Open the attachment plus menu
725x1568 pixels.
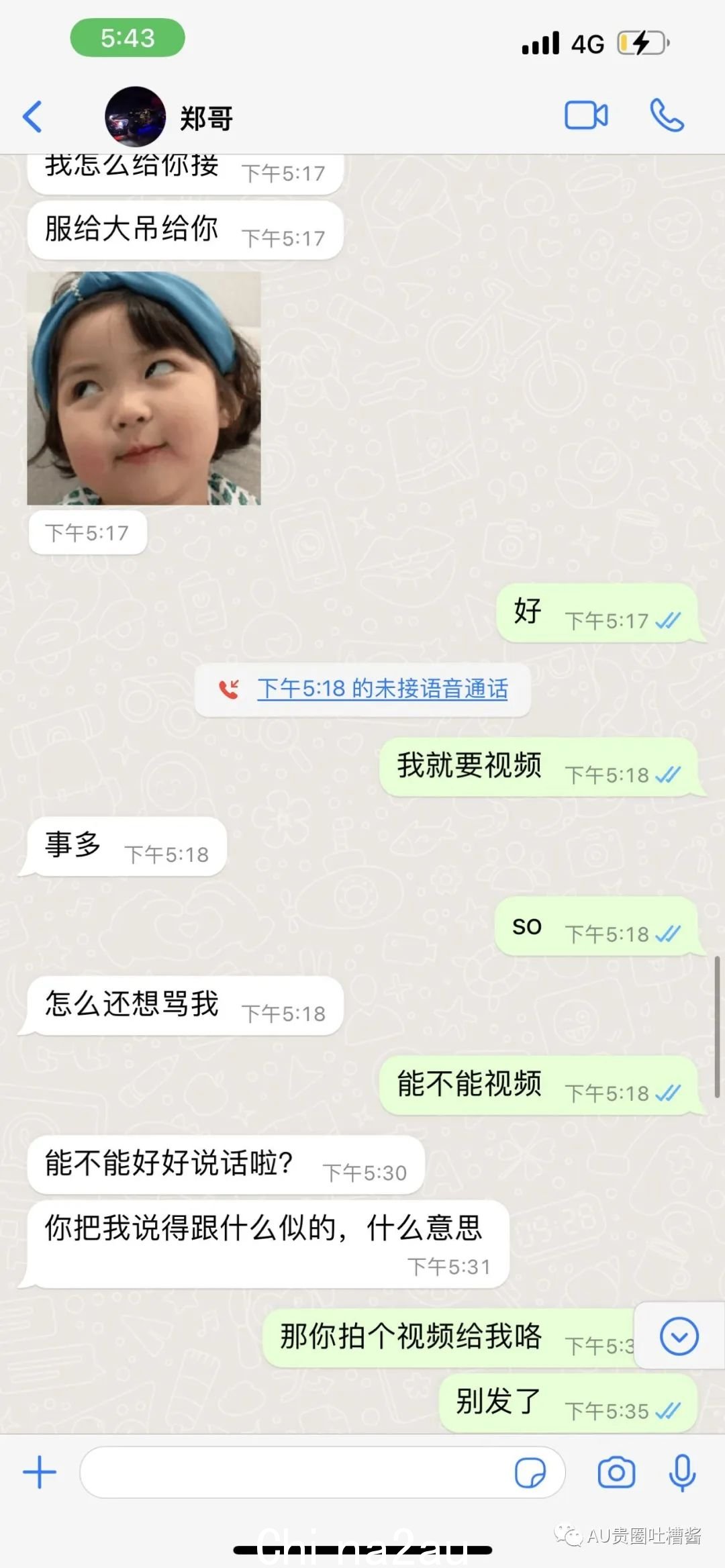[x=40, y=1473]
